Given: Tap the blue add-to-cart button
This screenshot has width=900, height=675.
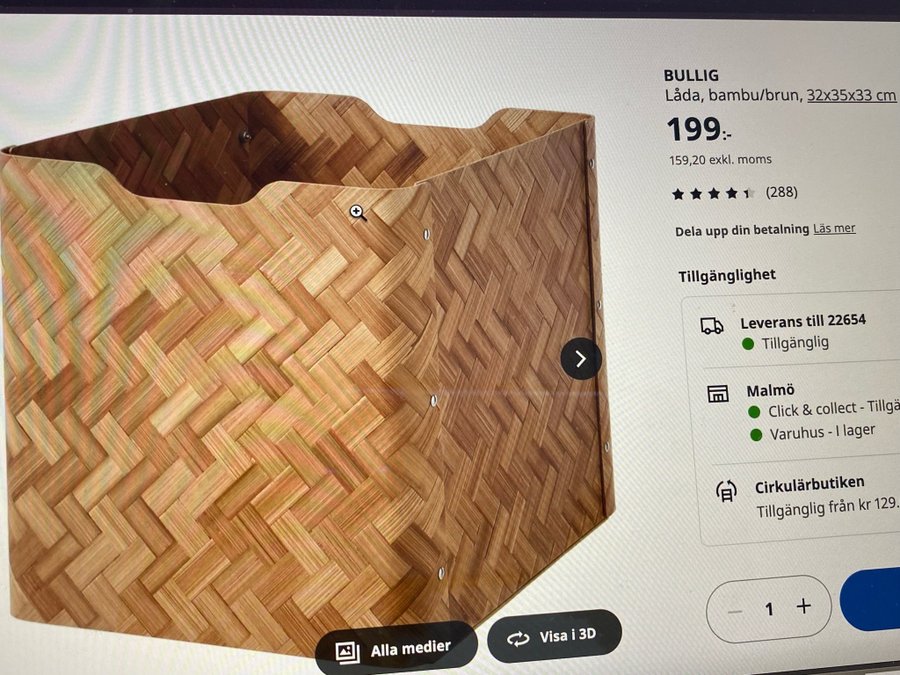Looking at the screenshot, I should 872,600.
